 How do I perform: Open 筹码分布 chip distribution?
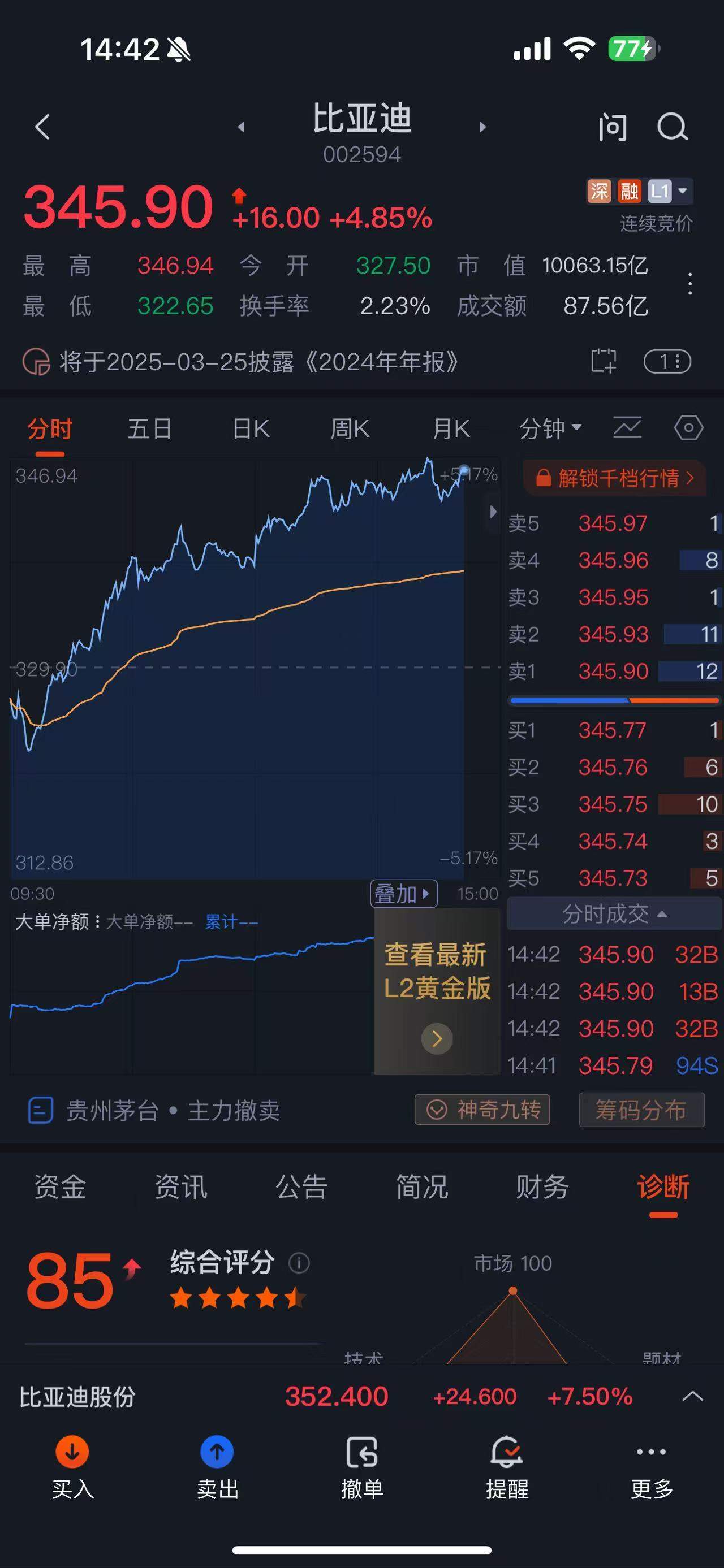coord(641,1110)
